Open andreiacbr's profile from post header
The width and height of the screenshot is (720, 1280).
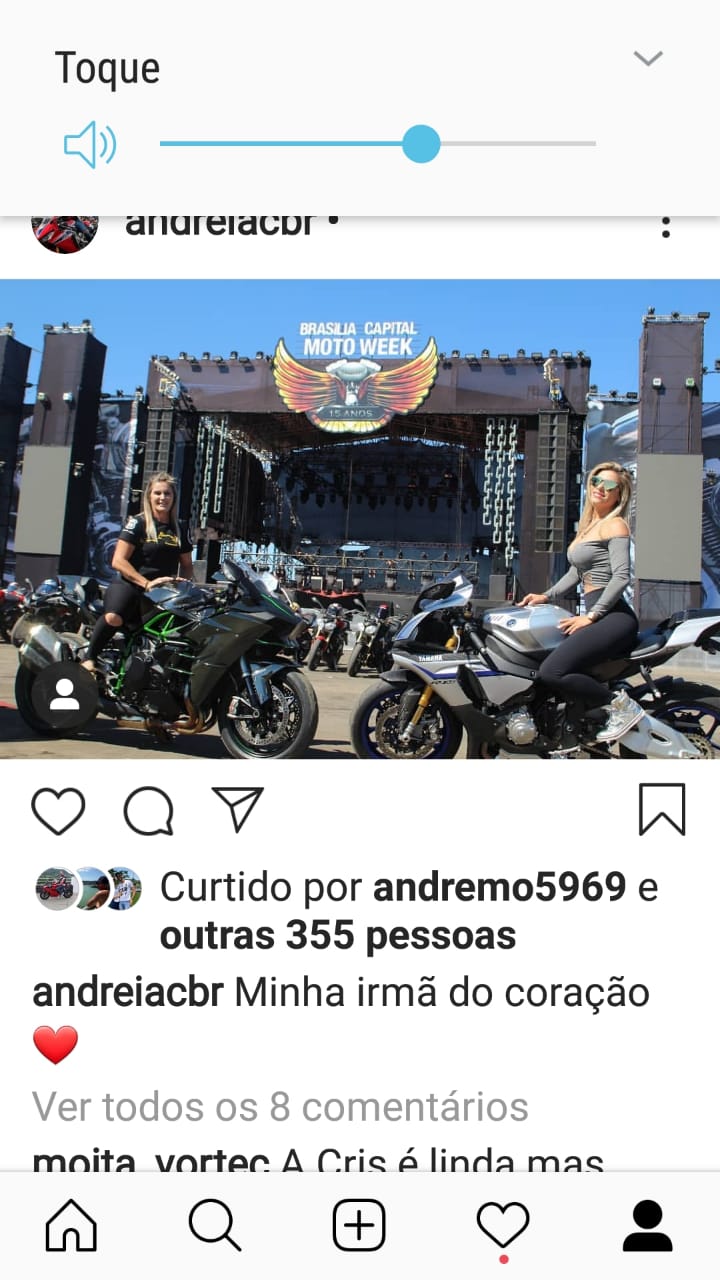click(220, 224)
